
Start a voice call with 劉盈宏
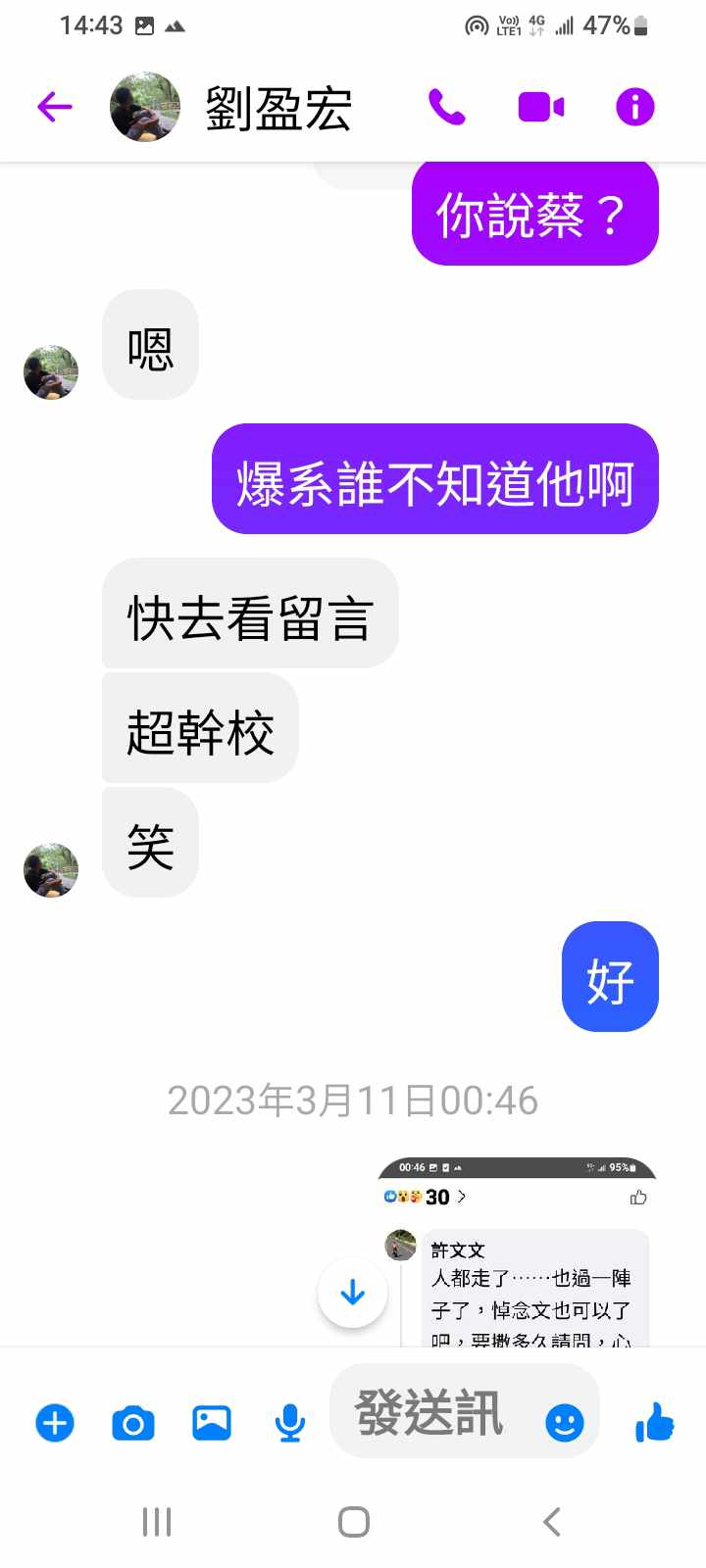(x=447, y=107)
